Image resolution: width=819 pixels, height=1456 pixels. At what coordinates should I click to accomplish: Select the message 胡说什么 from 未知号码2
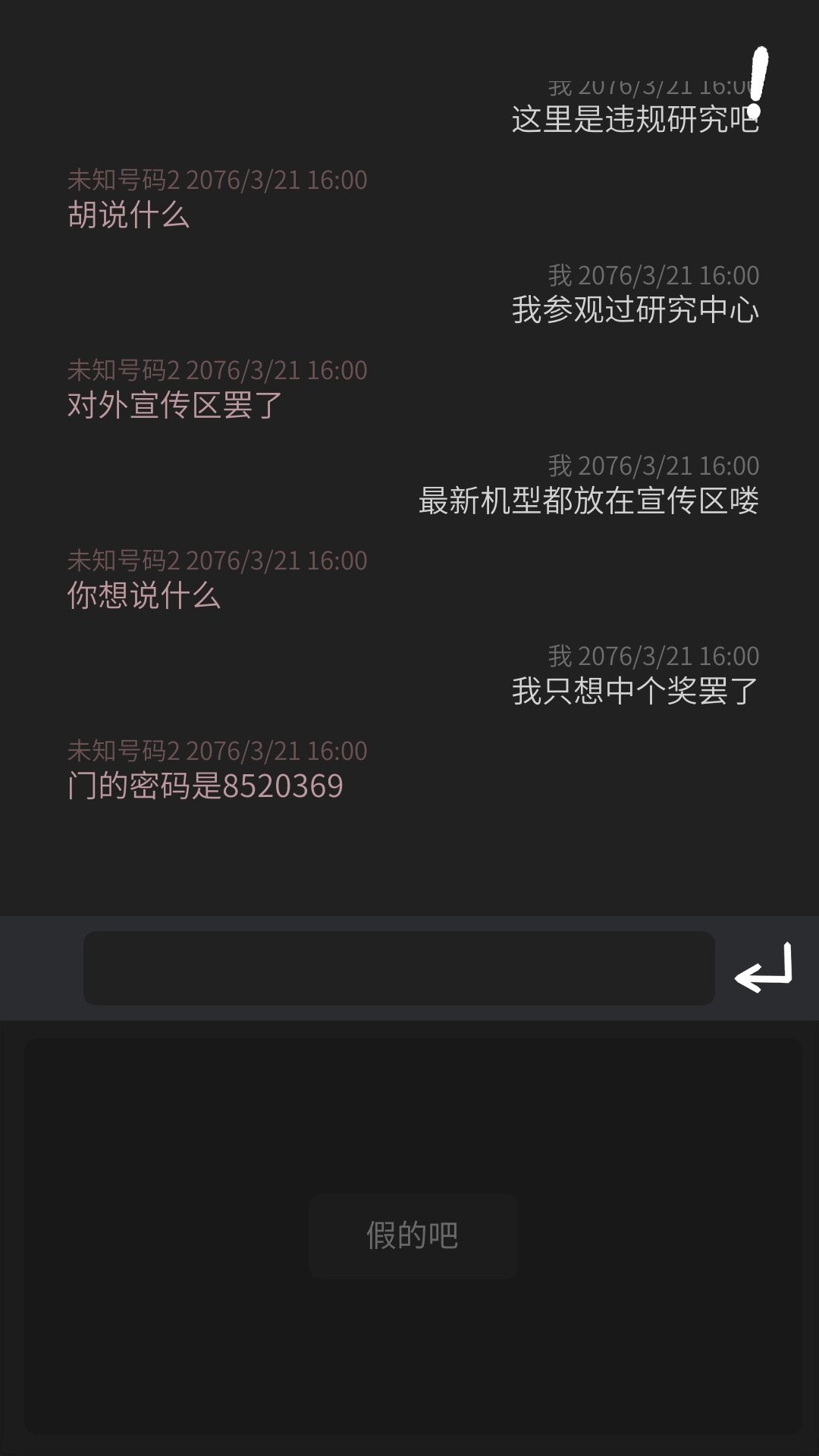coord(127,215)
